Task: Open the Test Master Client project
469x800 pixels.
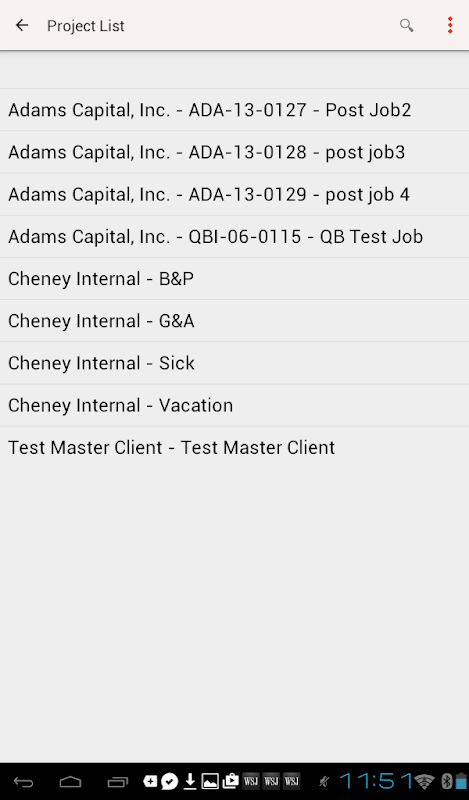Action: [x=234, y=447]
